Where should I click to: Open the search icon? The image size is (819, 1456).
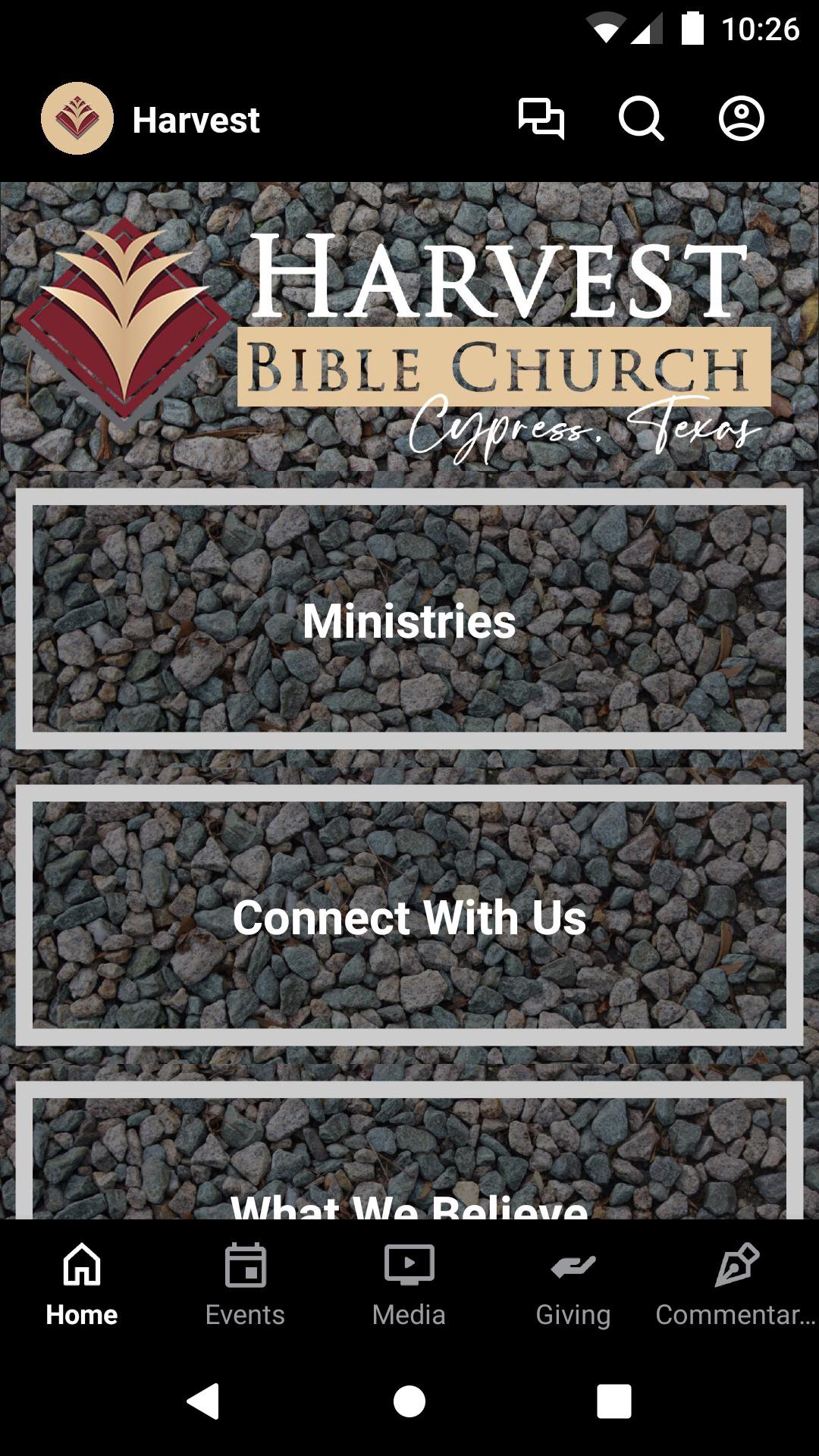tap(641, 119)
